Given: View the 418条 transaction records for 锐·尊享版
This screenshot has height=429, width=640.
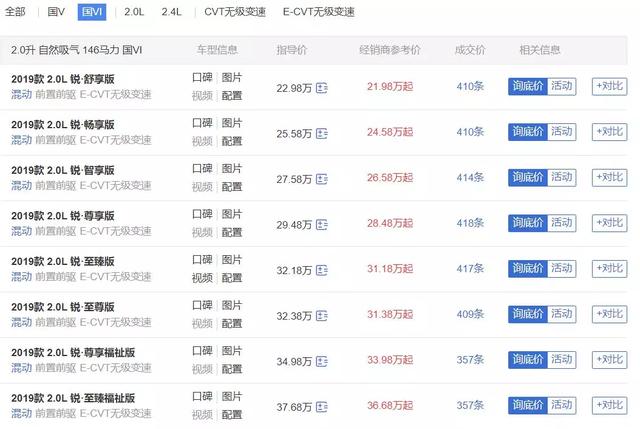Looking at the screenshot, I should coord(469,223).
